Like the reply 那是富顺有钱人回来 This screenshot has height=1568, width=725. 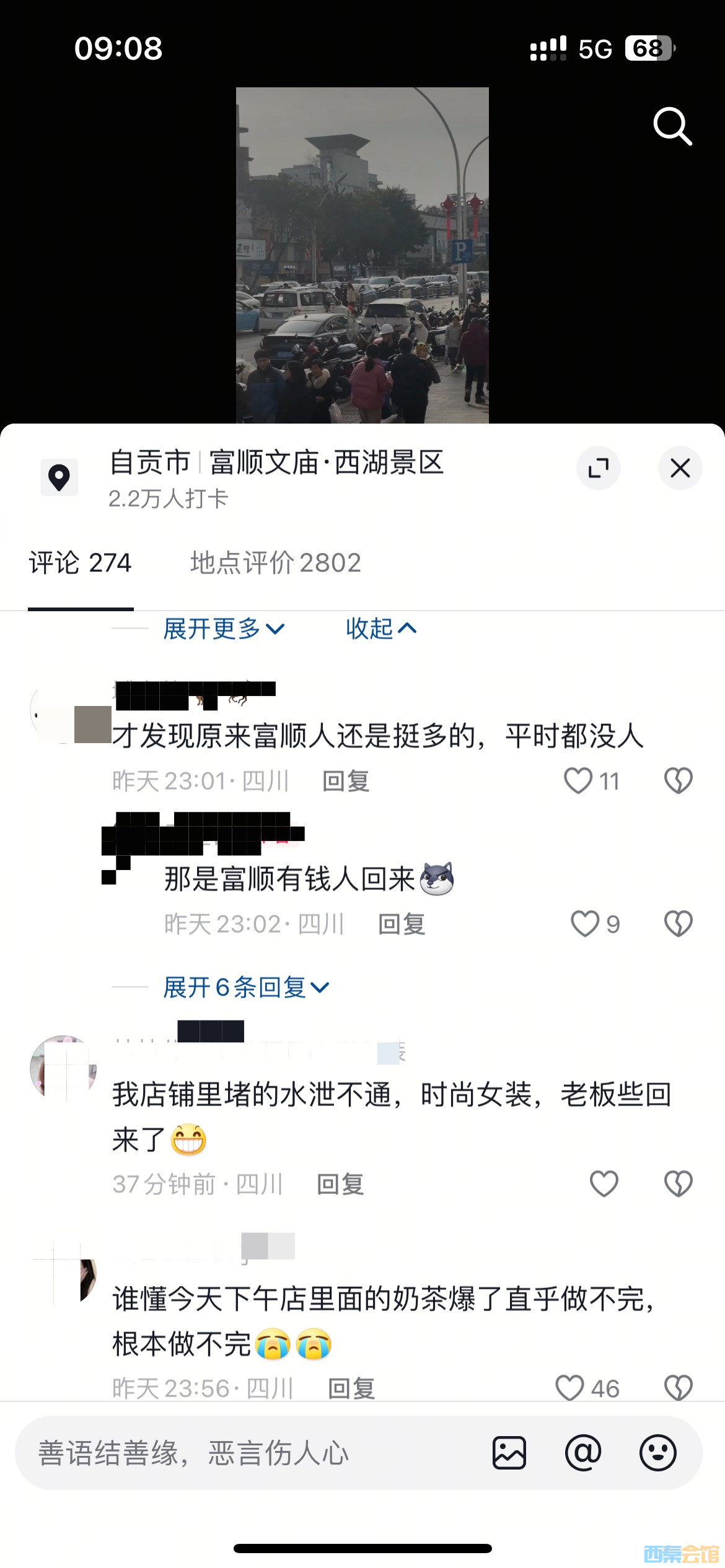584,924
